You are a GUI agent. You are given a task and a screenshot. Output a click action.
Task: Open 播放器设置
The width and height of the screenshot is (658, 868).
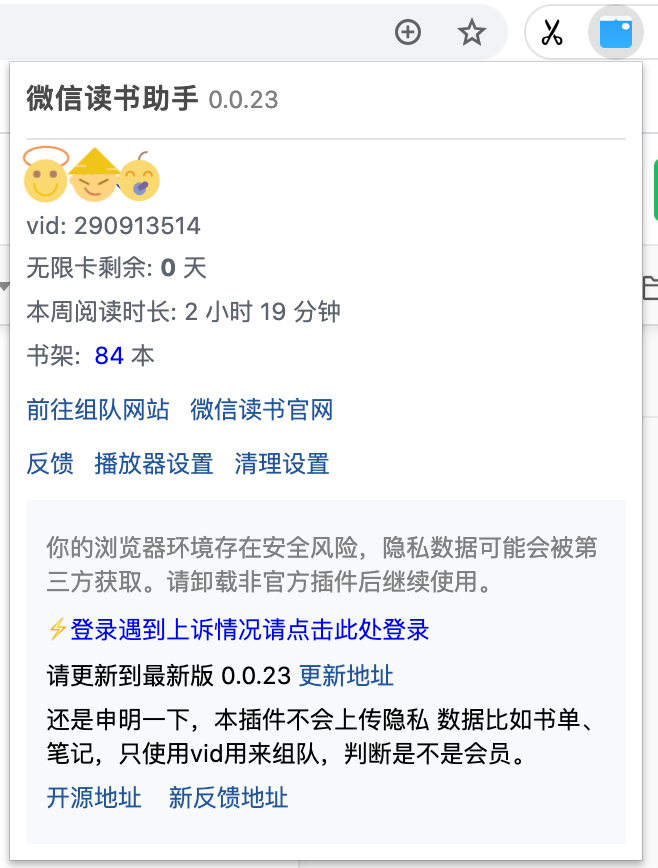pyautogui.click(x=153, y=464)
